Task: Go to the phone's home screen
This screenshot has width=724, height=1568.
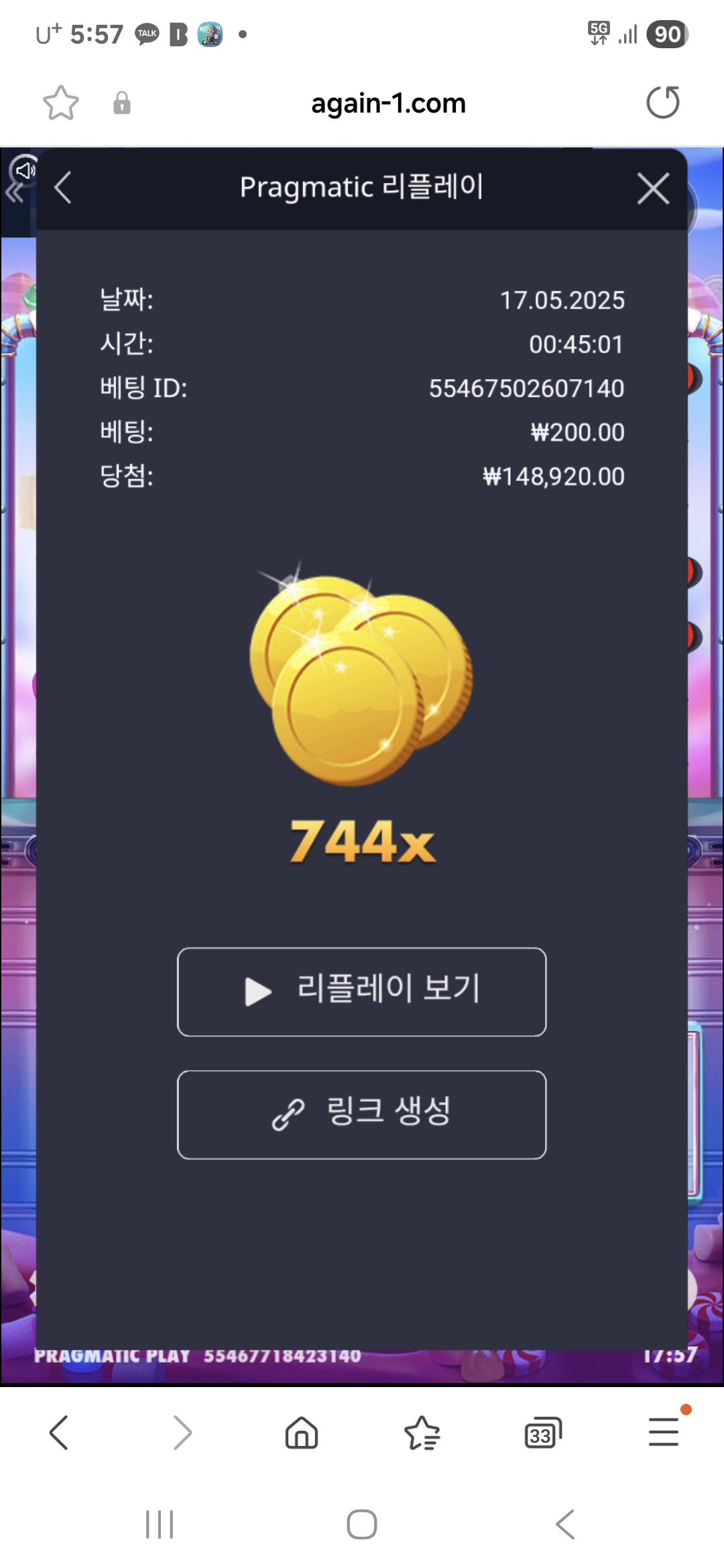Action: pyautogui.click(x=362, y=1524)
